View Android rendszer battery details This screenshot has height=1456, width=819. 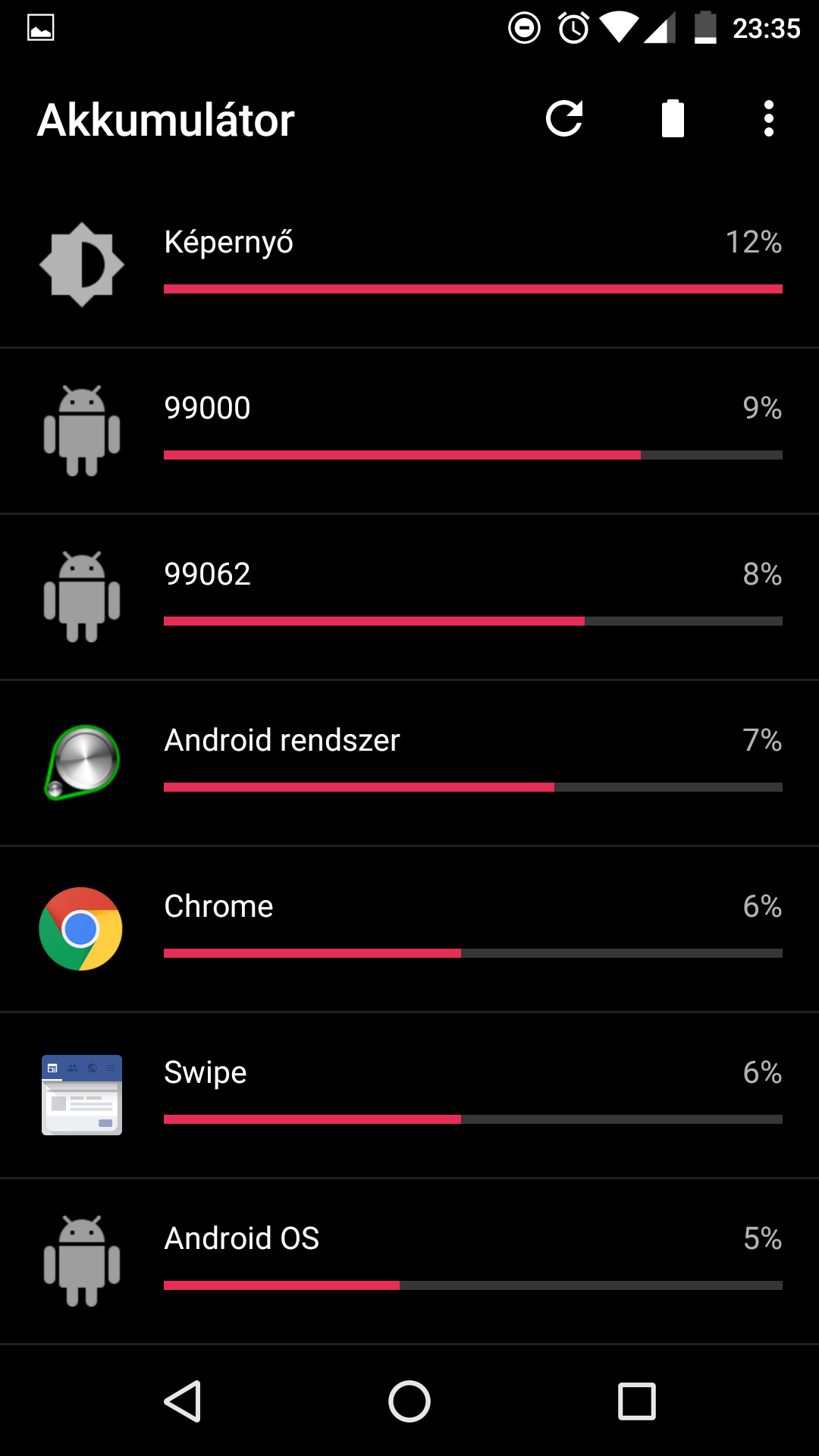pyautogui.click(x=409, y=763)
